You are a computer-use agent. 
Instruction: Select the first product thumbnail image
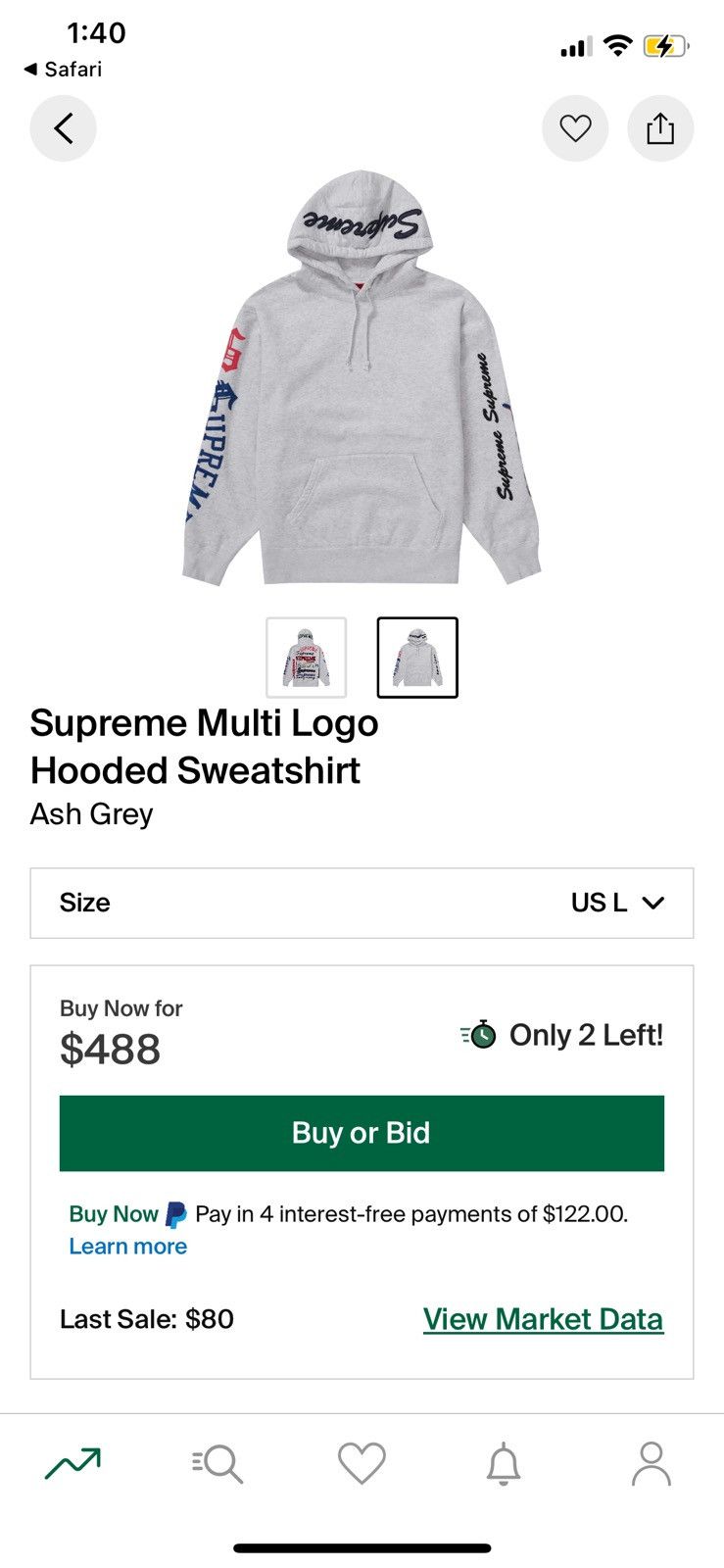(307, 658)
